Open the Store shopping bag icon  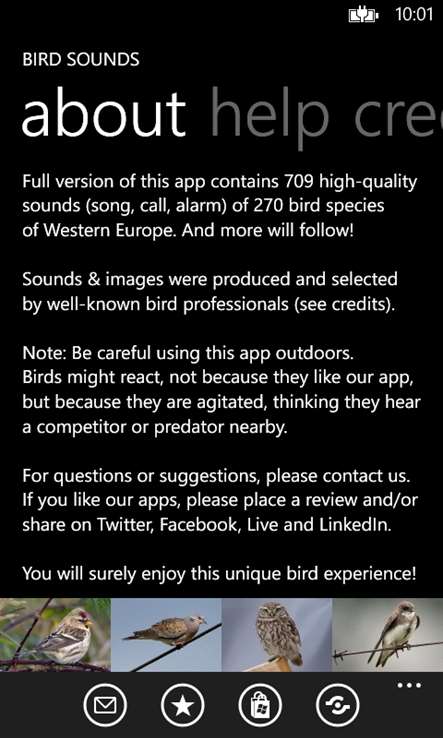[x=260, y=706]
